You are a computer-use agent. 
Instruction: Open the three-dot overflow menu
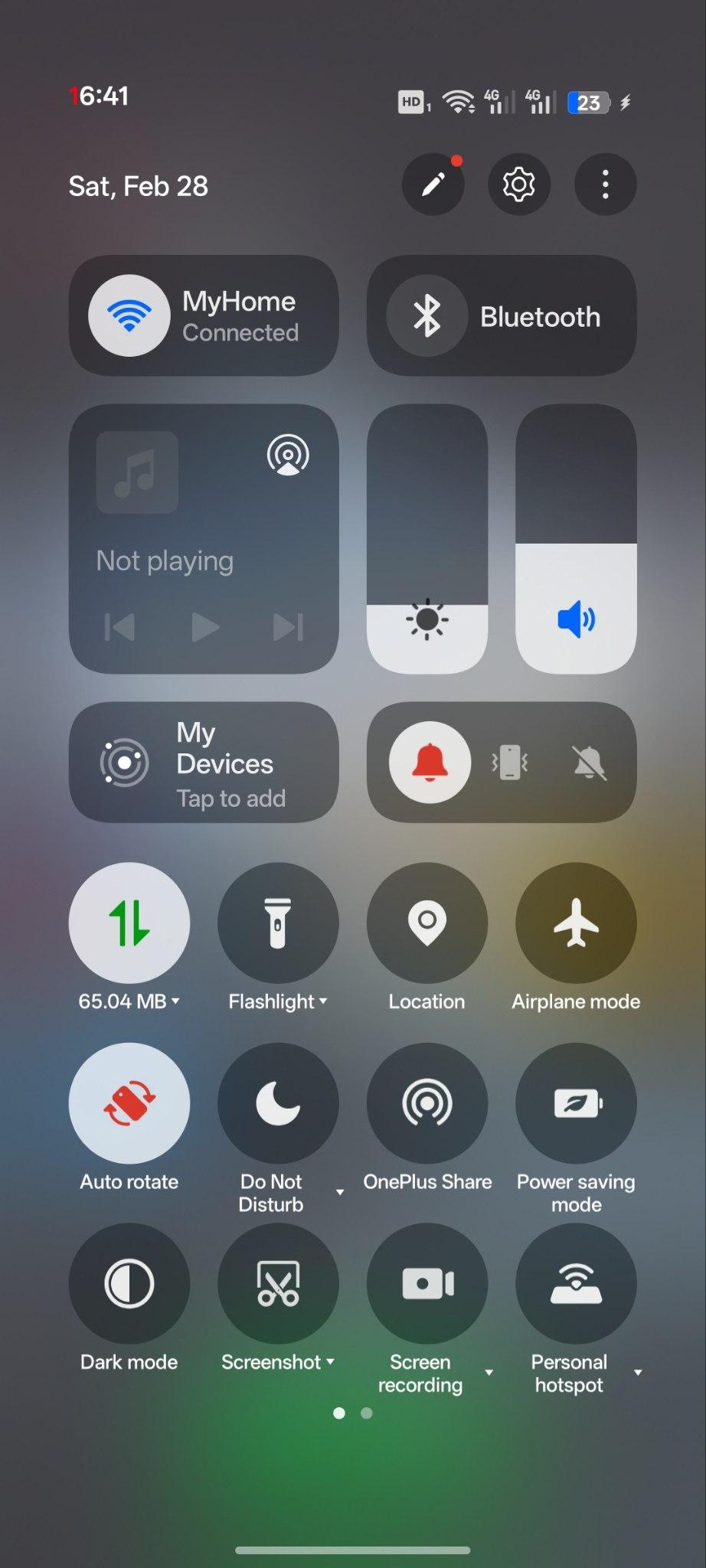click(x=605, y=185)
